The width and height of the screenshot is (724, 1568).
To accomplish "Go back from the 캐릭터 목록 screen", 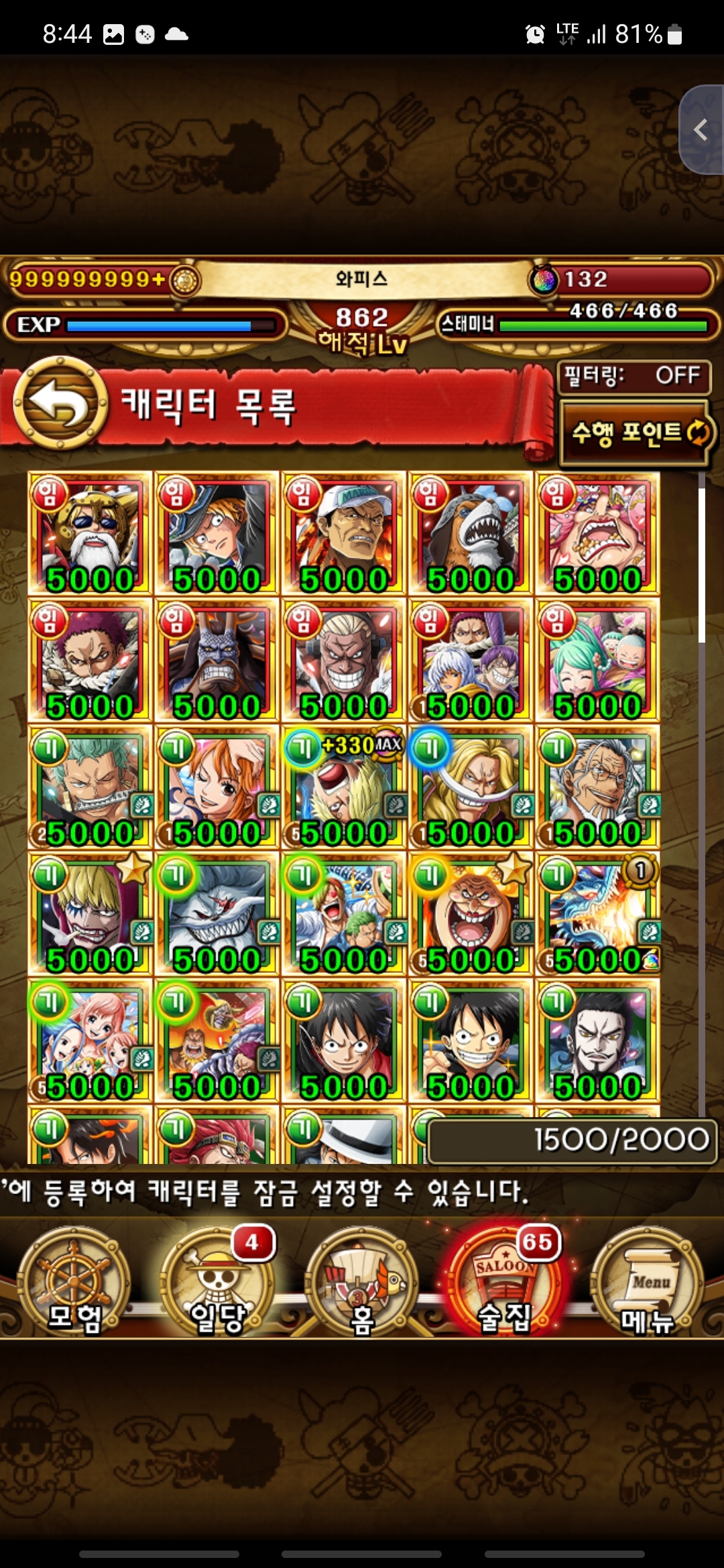I will (60, 403).
